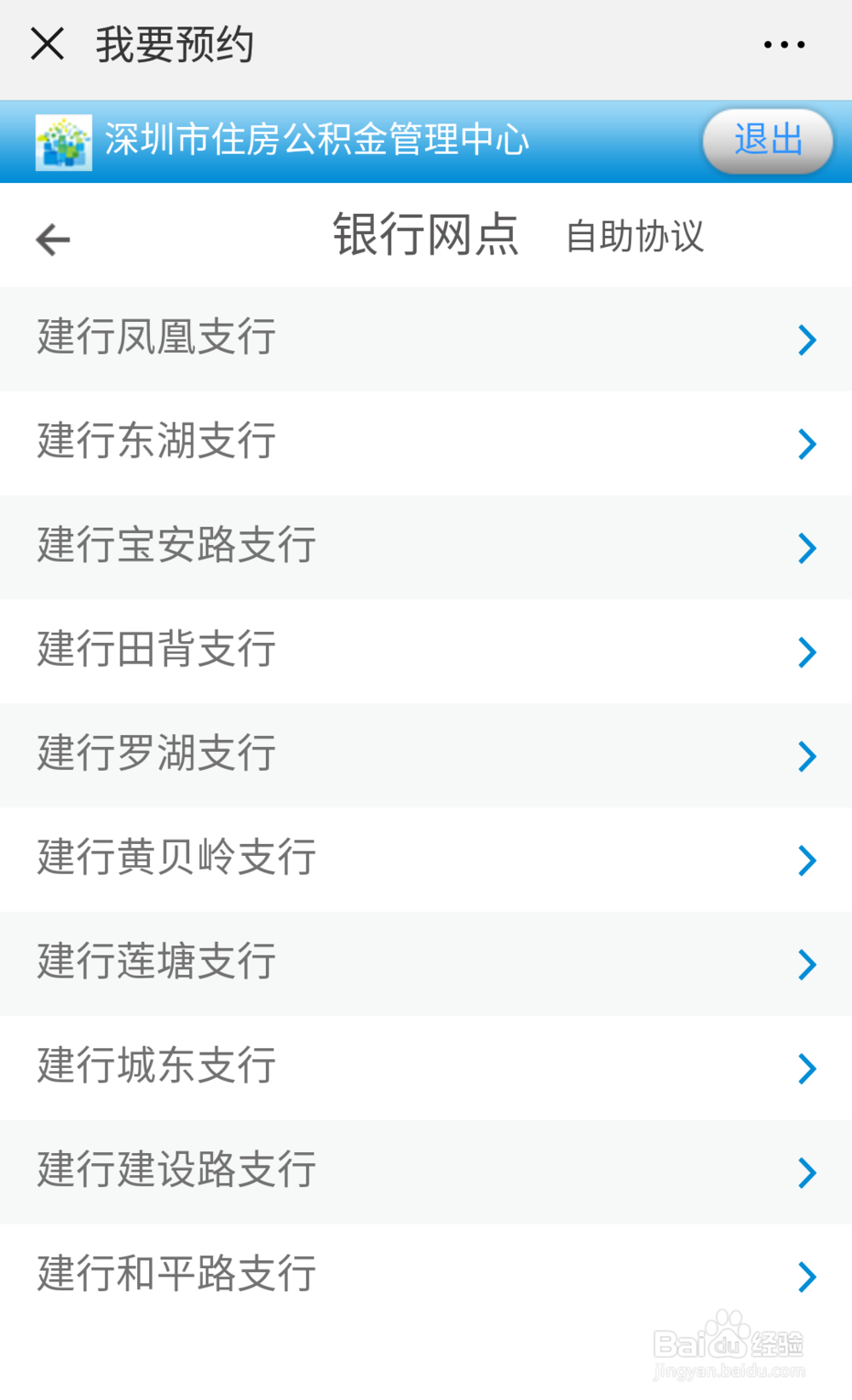The width and height of the screenshot is (852, 1400).
Task: Close the 我要预约 page with the X
Action: (49, 44)
